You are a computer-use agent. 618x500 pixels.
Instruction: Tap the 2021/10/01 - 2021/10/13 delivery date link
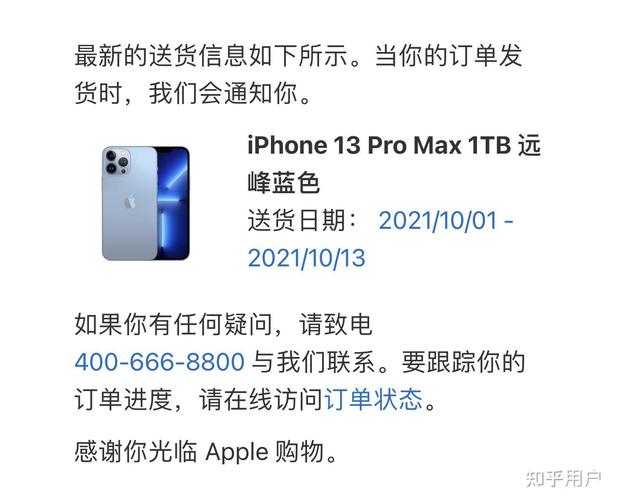445,220
